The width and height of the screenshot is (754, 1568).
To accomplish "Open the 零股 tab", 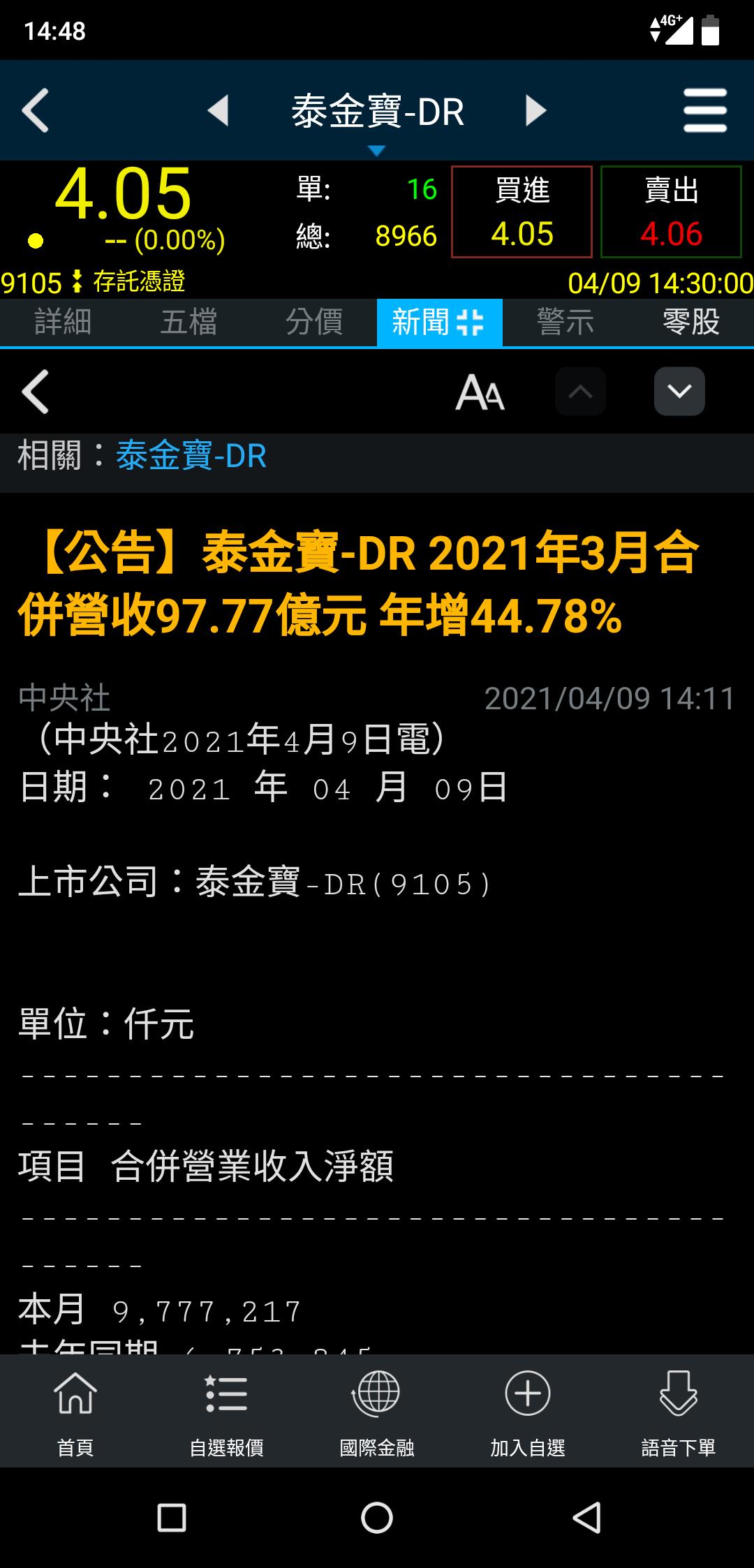I will tap(691, 323).
